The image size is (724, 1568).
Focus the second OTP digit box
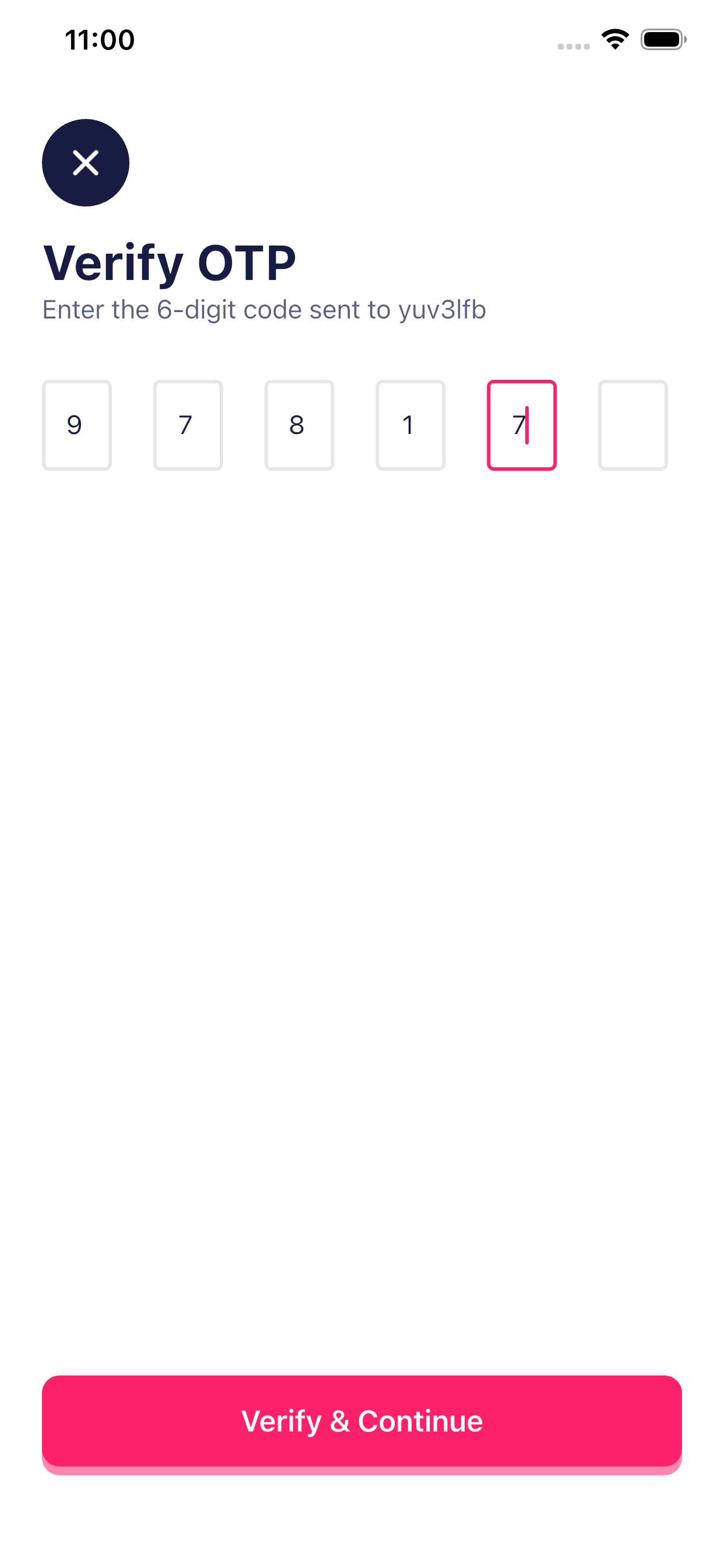click(x=188, y=425)
